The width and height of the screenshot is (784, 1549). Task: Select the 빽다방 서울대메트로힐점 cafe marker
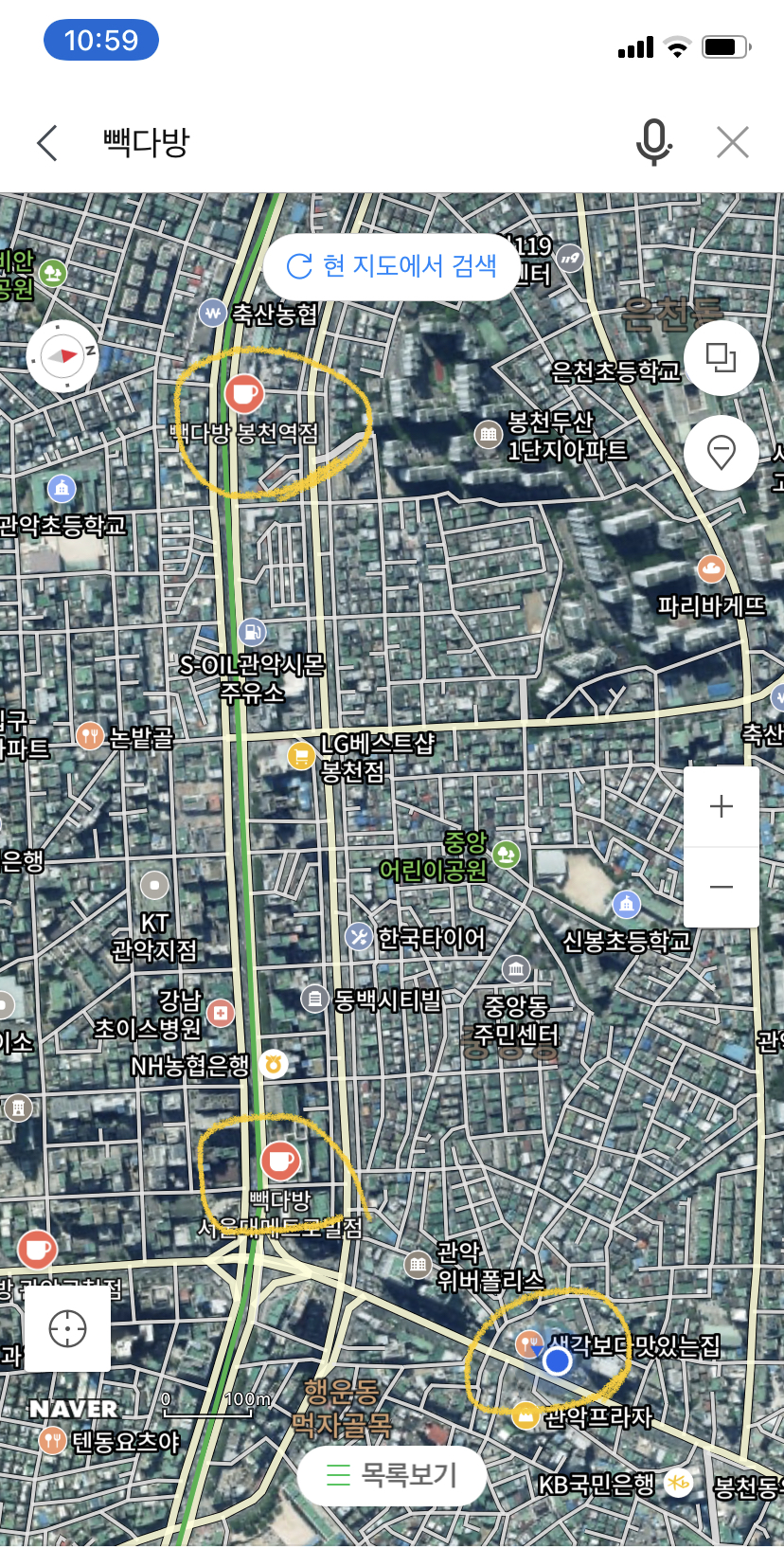(x=279, y=1161)
